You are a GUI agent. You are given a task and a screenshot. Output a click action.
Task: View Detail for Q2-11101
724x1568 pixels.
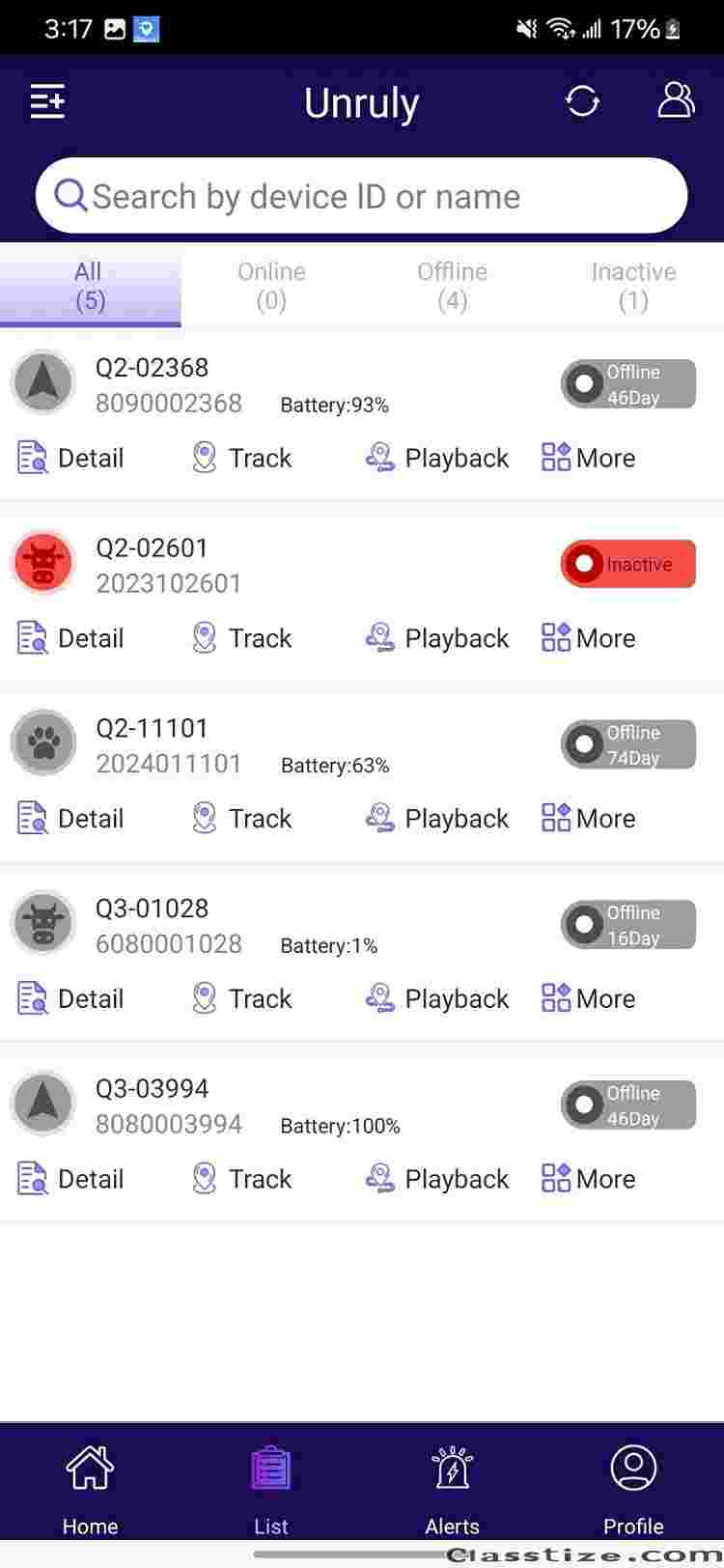pyautogui.click(x=71, y=819)
